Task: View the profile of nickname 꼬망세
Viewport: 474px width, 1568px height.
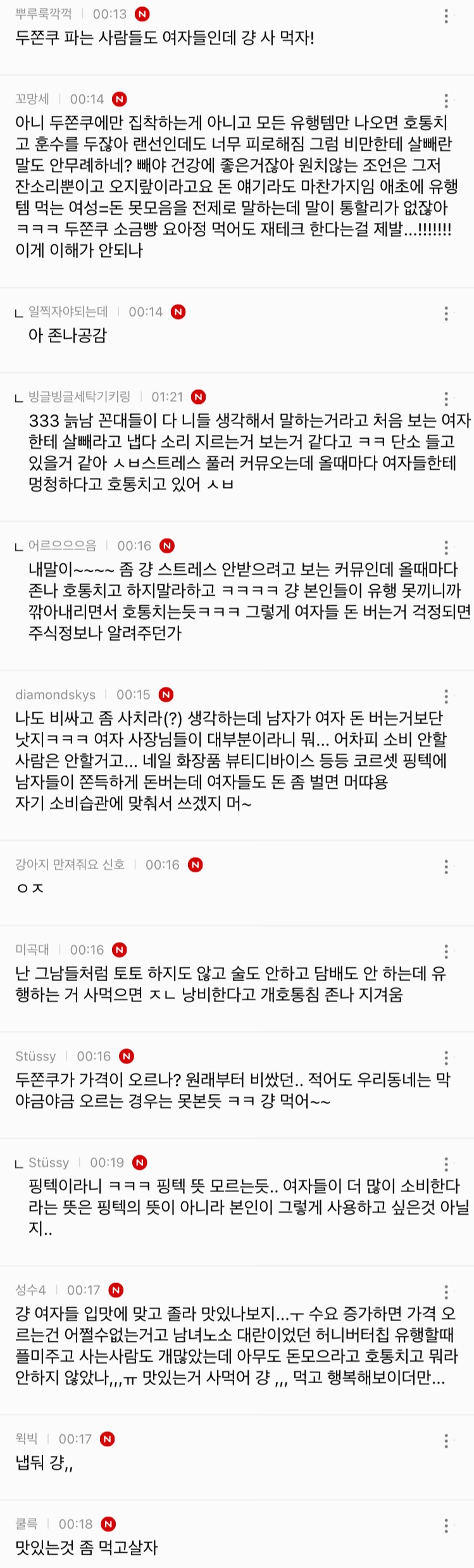Action: tap(32, 99)
